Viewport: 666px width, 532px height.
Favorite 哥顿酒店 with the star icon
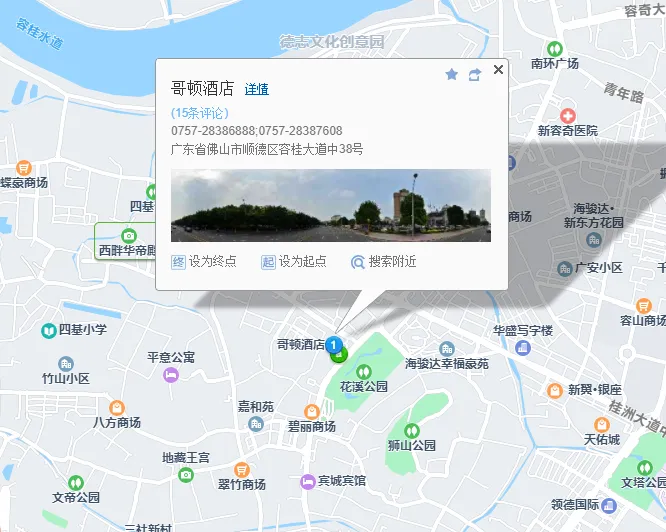[451, 74]
